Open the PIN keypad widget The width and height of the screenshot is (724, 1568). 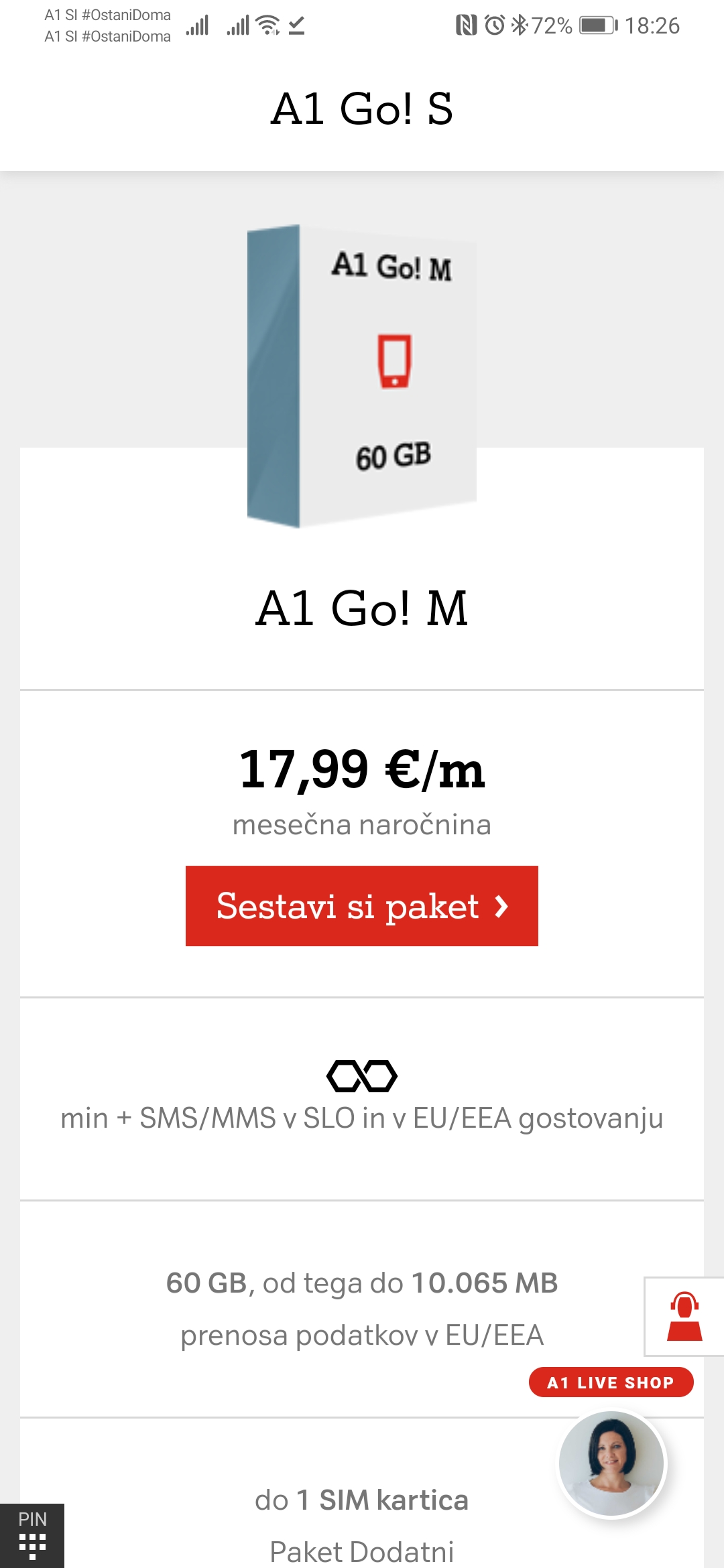coord(32,1536)
